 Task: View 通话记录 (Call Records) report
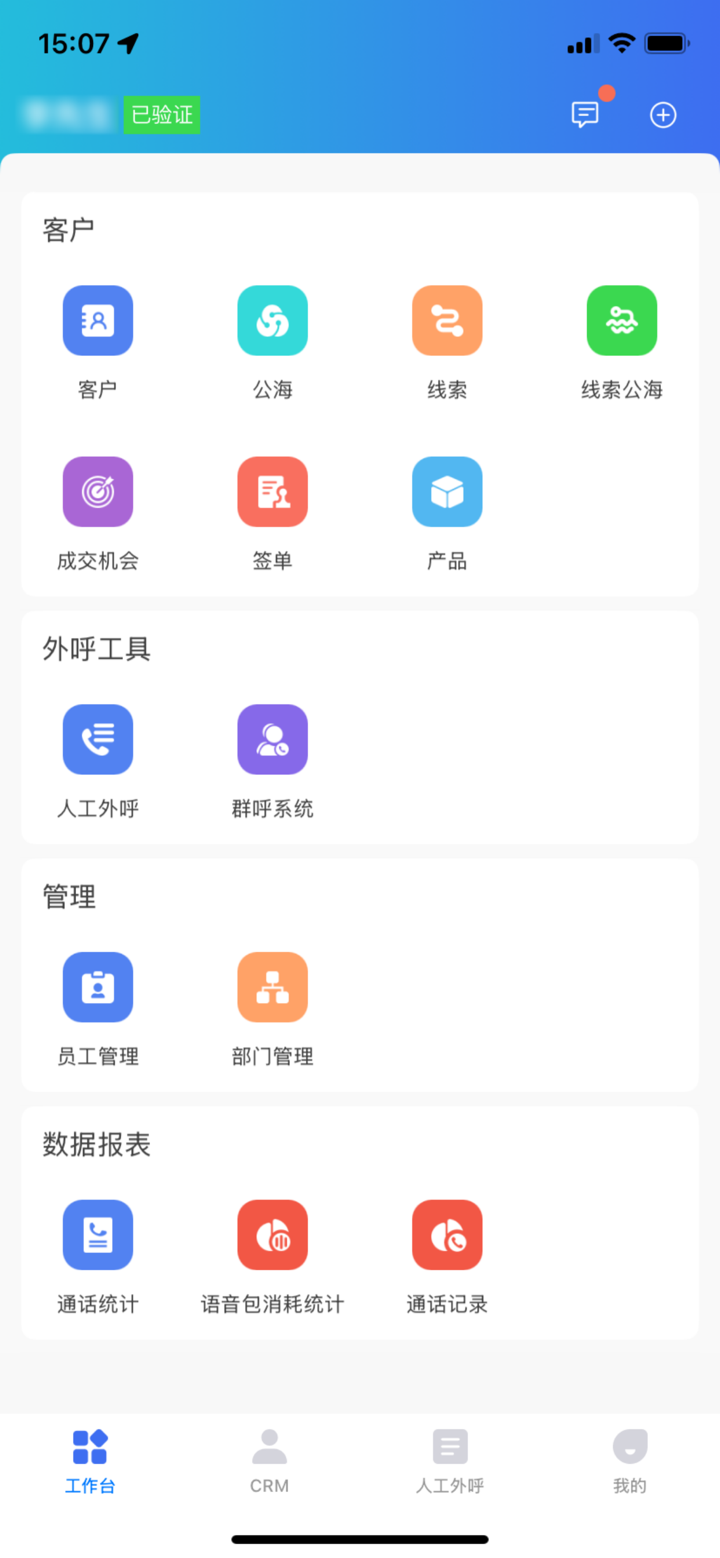tap(447, 1234)
